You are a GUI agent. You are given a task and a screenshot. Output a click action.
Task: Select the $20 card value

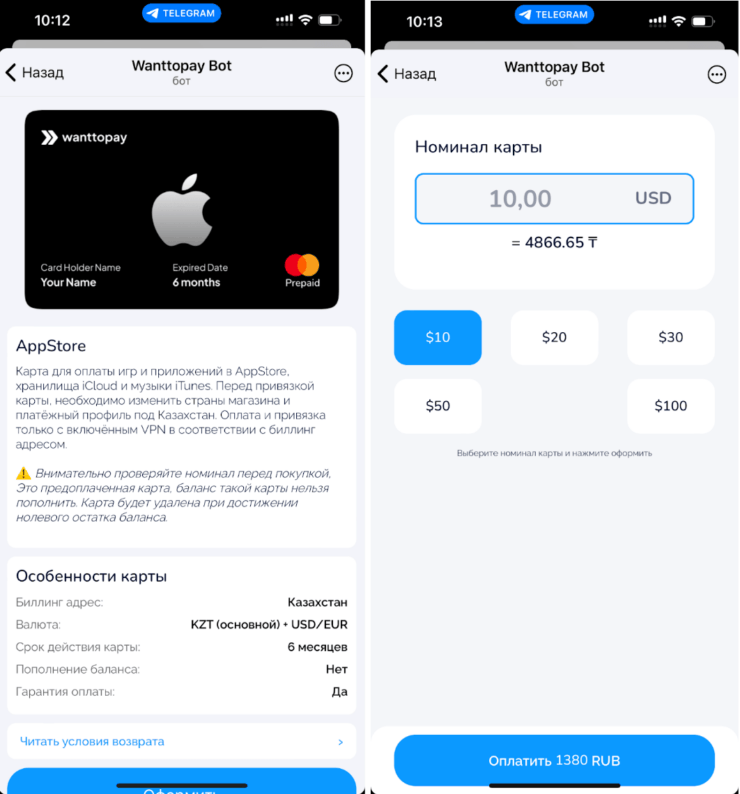(554, 337)
